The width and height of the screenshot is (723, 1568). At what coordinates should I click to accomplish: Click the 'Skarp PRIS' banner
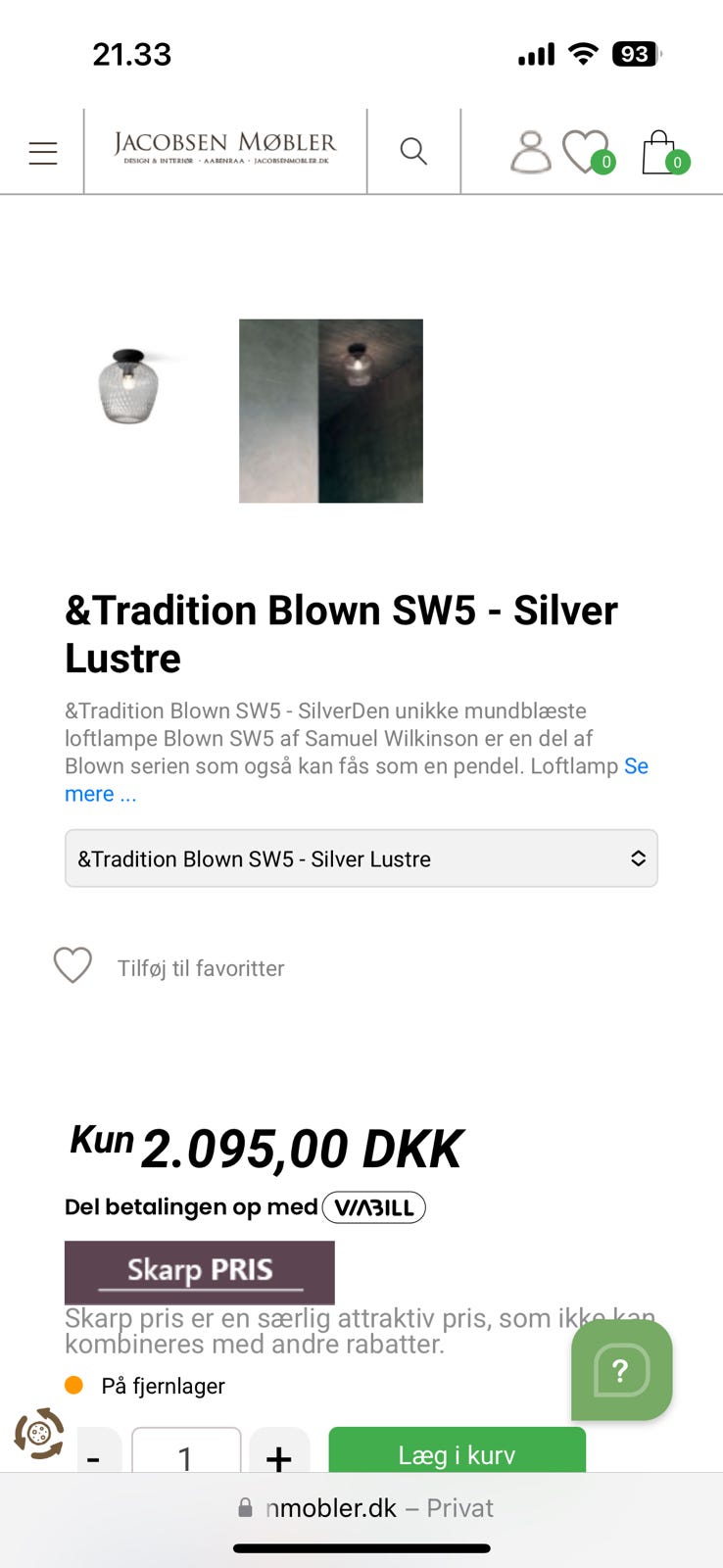point(200,1272)
